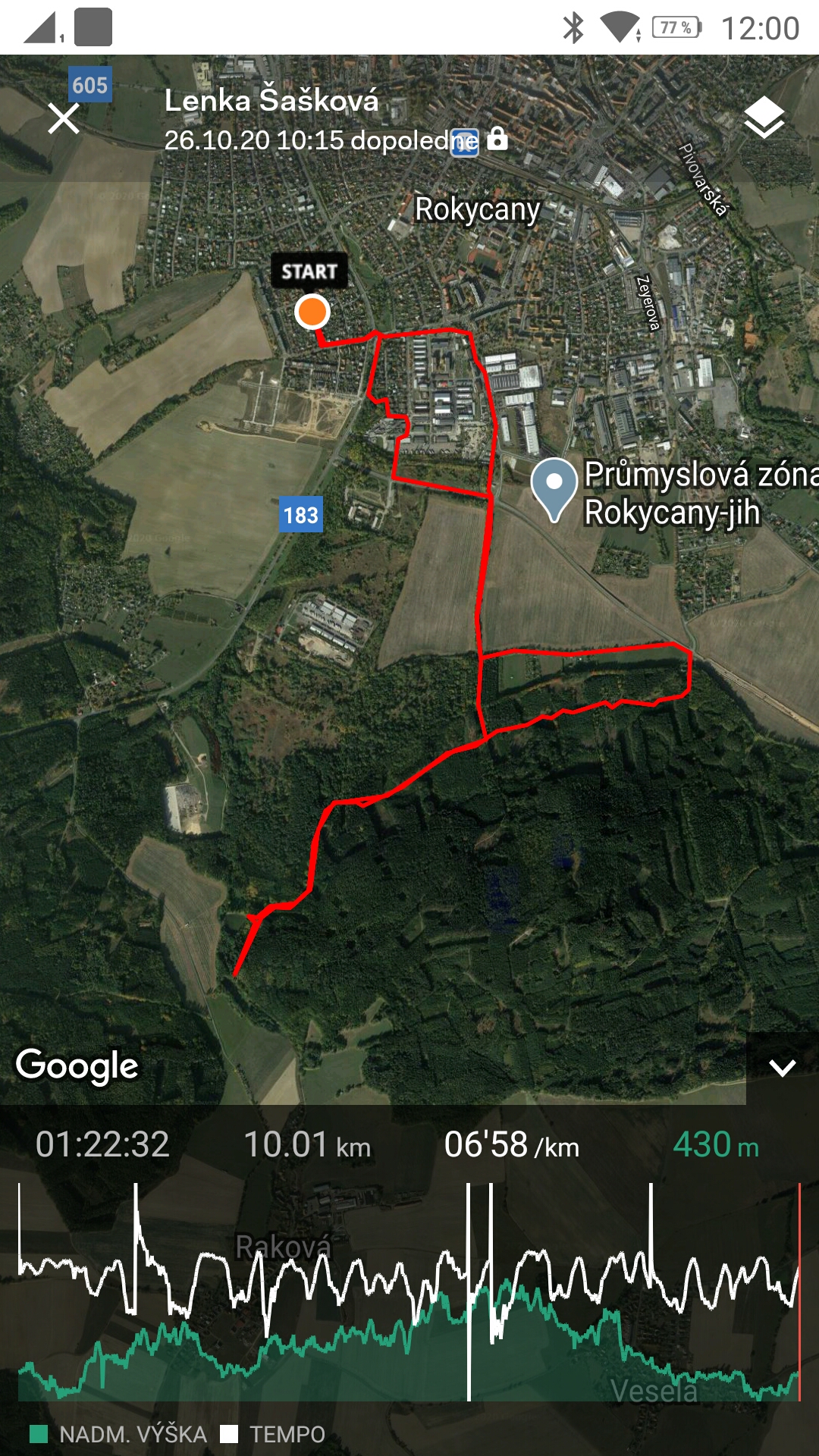Tap the Průmyslová zóna Rokycany-jih map pin
The height and width of the screenshot is (1456, 819).
pos(554,490)
